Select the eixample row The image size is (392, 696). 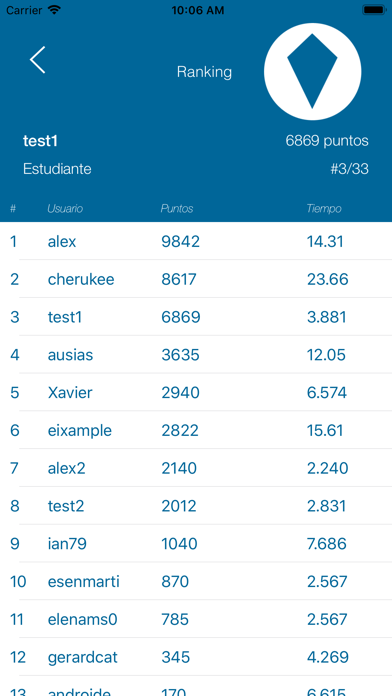(x=196, y=430)
